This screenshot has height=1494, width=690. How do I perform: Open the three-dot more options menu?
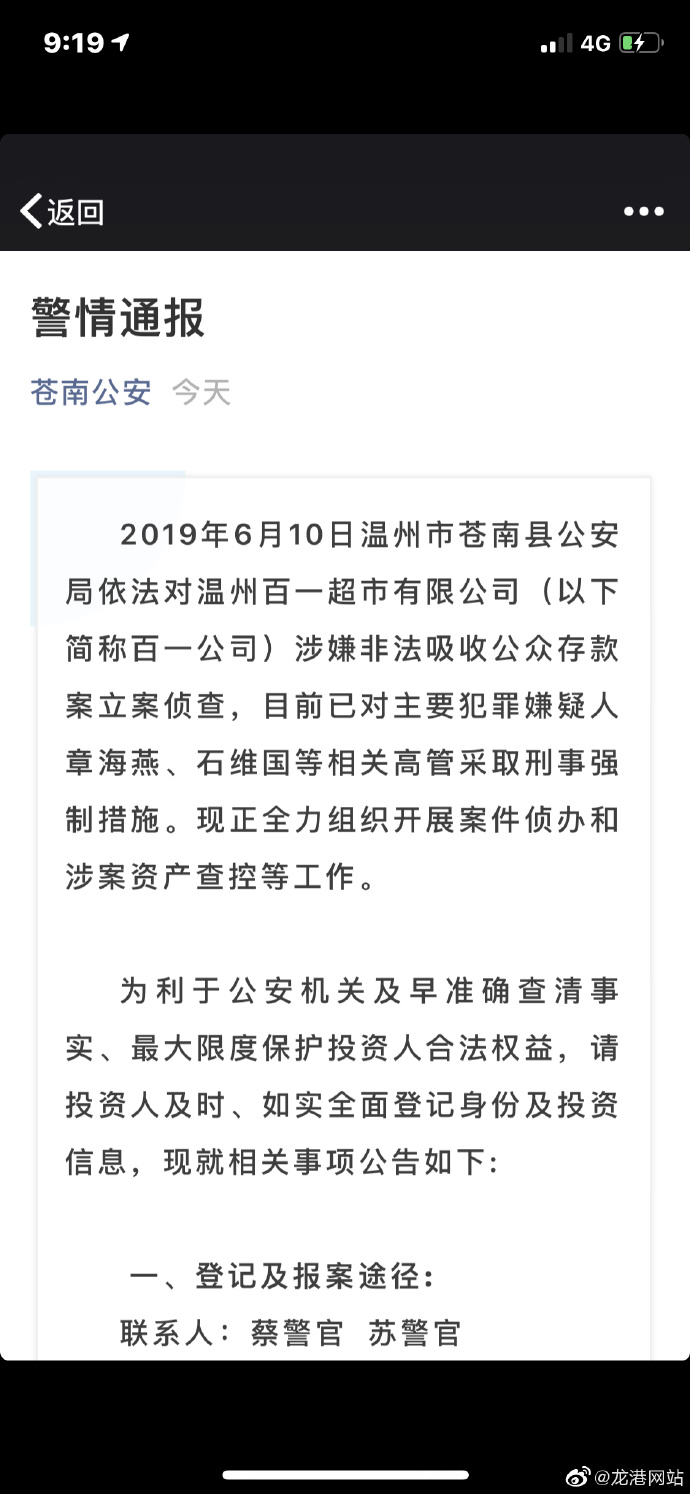[643, 211]
